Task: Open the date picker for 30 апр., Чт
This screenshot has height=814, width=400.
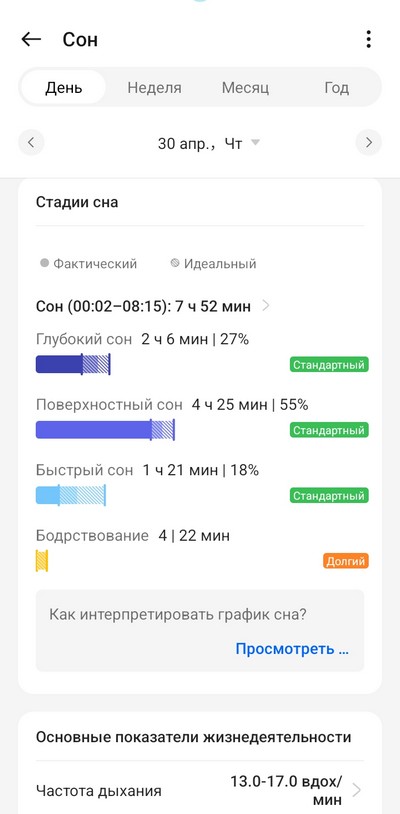Action: [208, 143]
